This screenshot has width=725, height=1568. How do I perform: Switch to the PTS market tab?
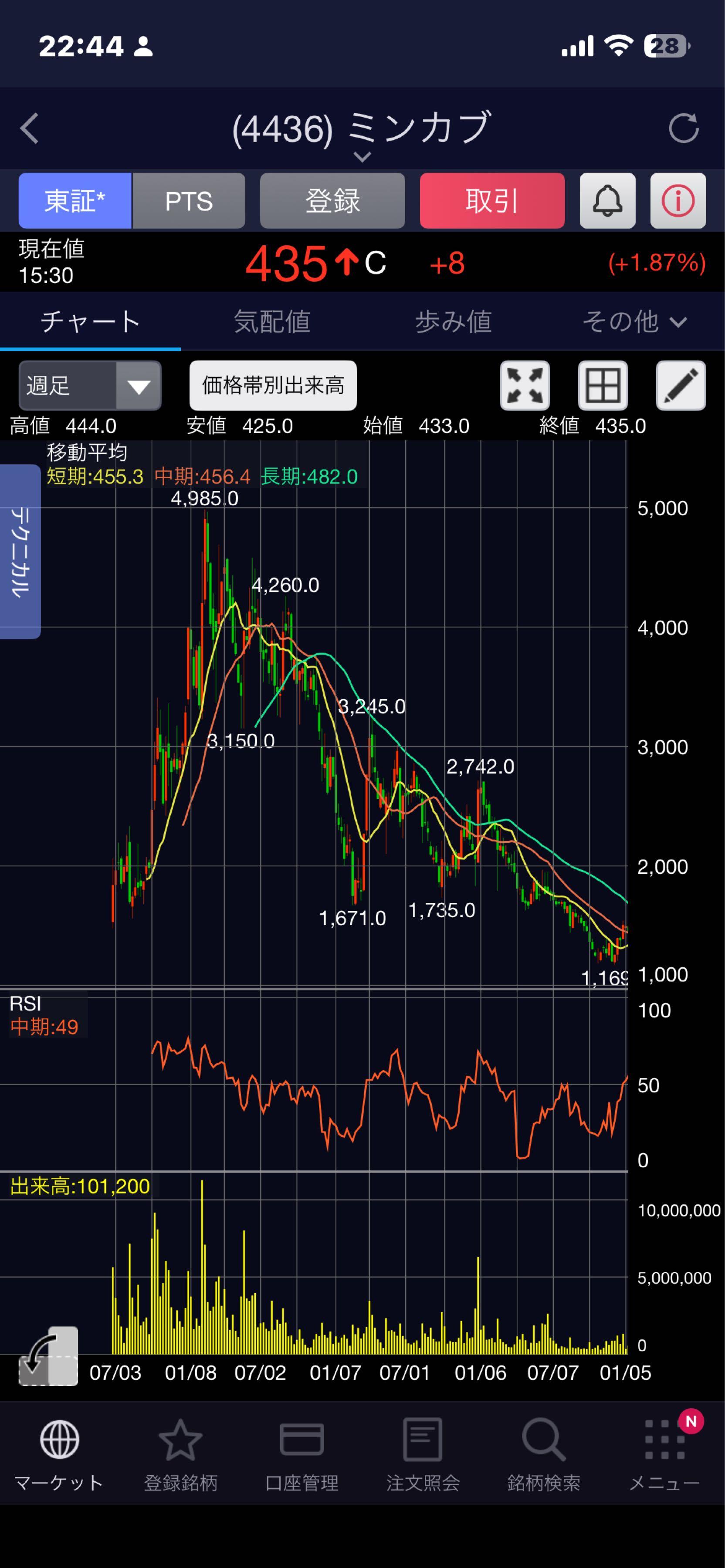(x=189, y=201)
